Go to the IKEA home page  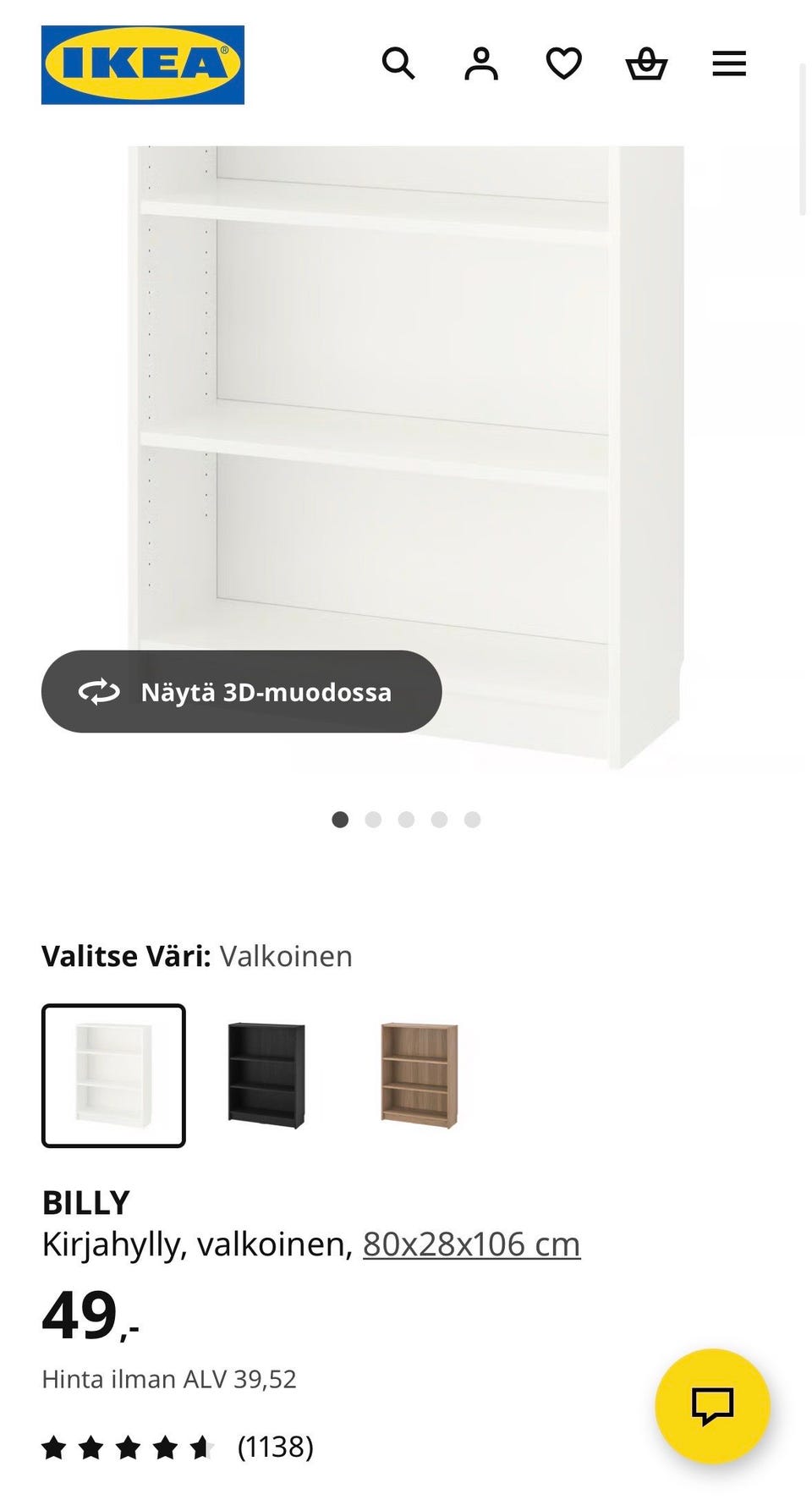point(143,65)
